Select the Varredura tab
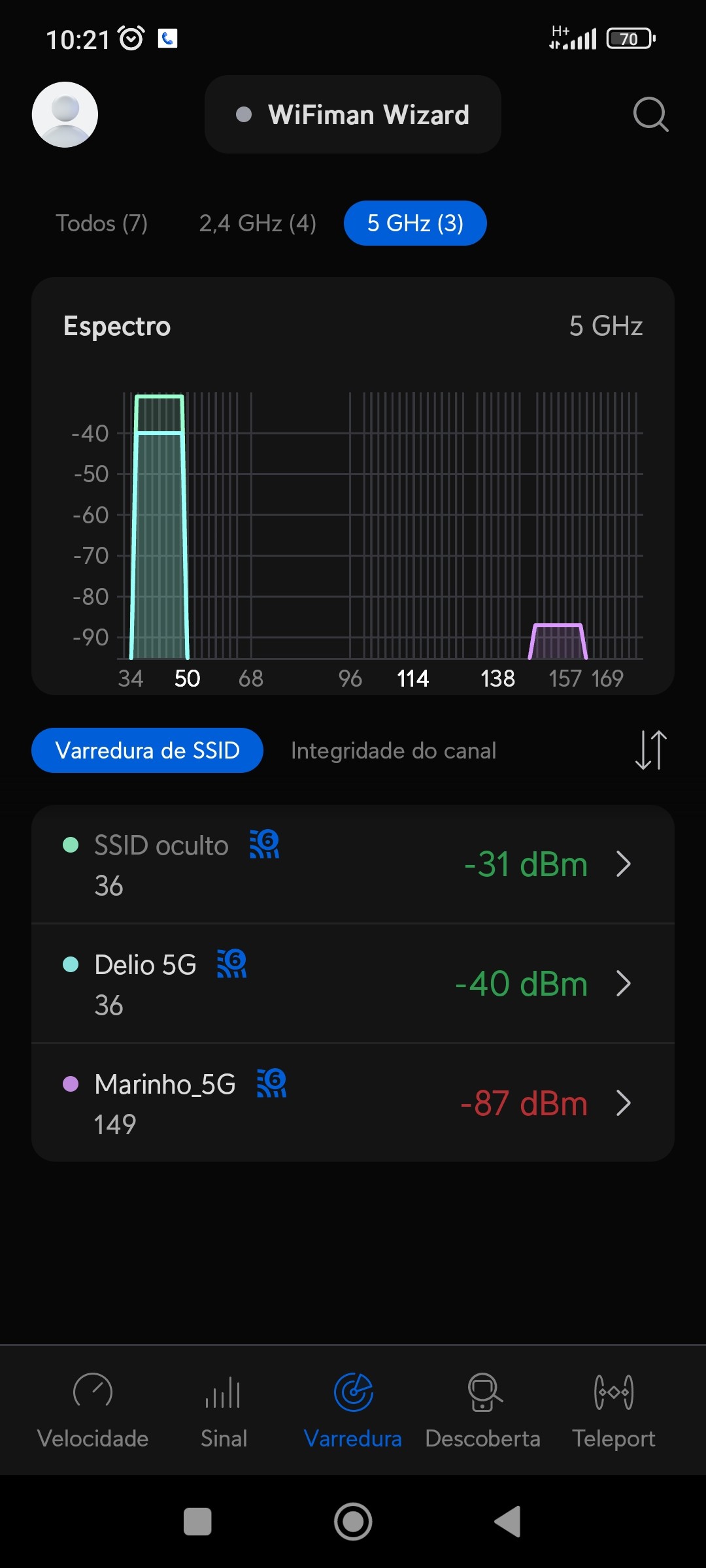The image size is (706, 1568). [353, 1410]
